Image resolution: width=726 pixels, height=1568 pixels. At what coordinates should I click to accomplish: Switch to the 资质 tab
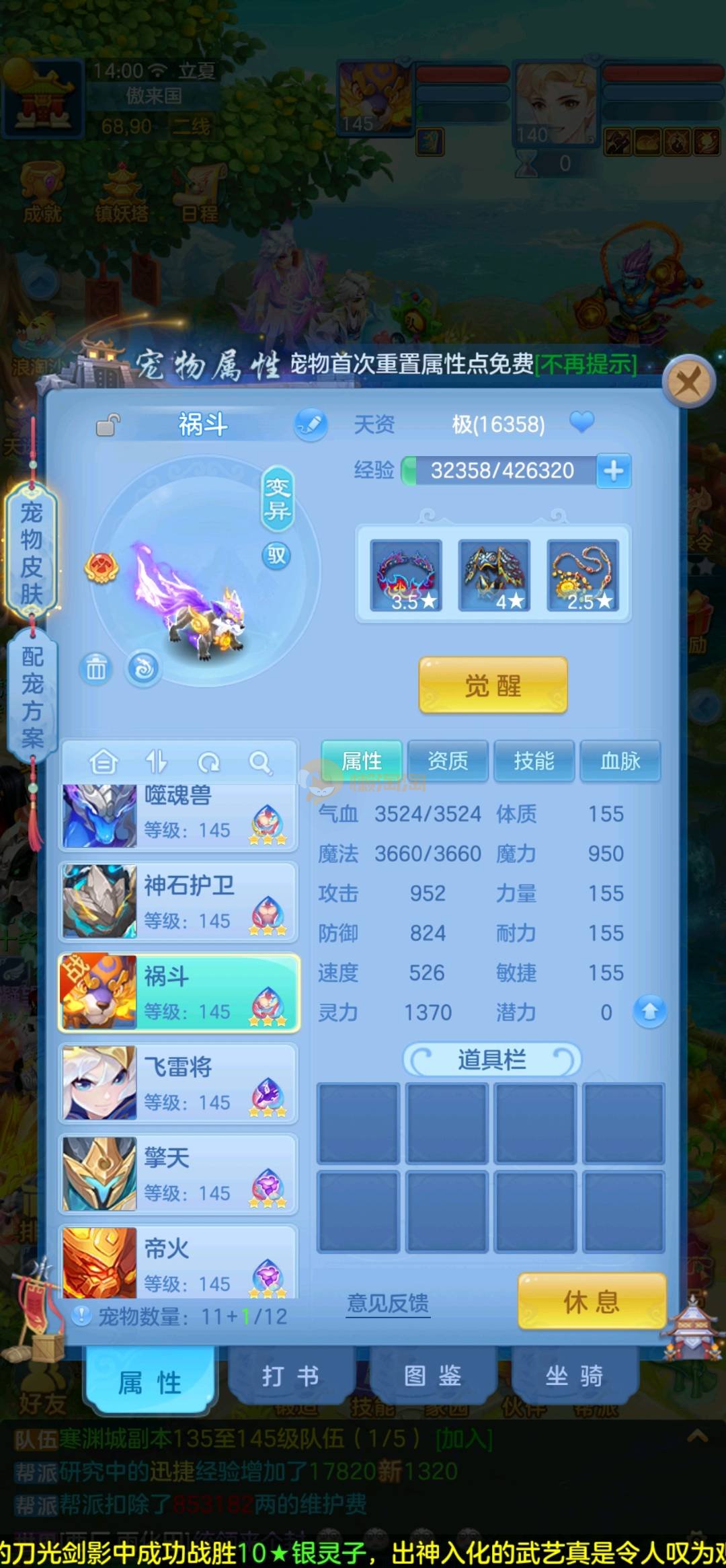coord(448,761)
